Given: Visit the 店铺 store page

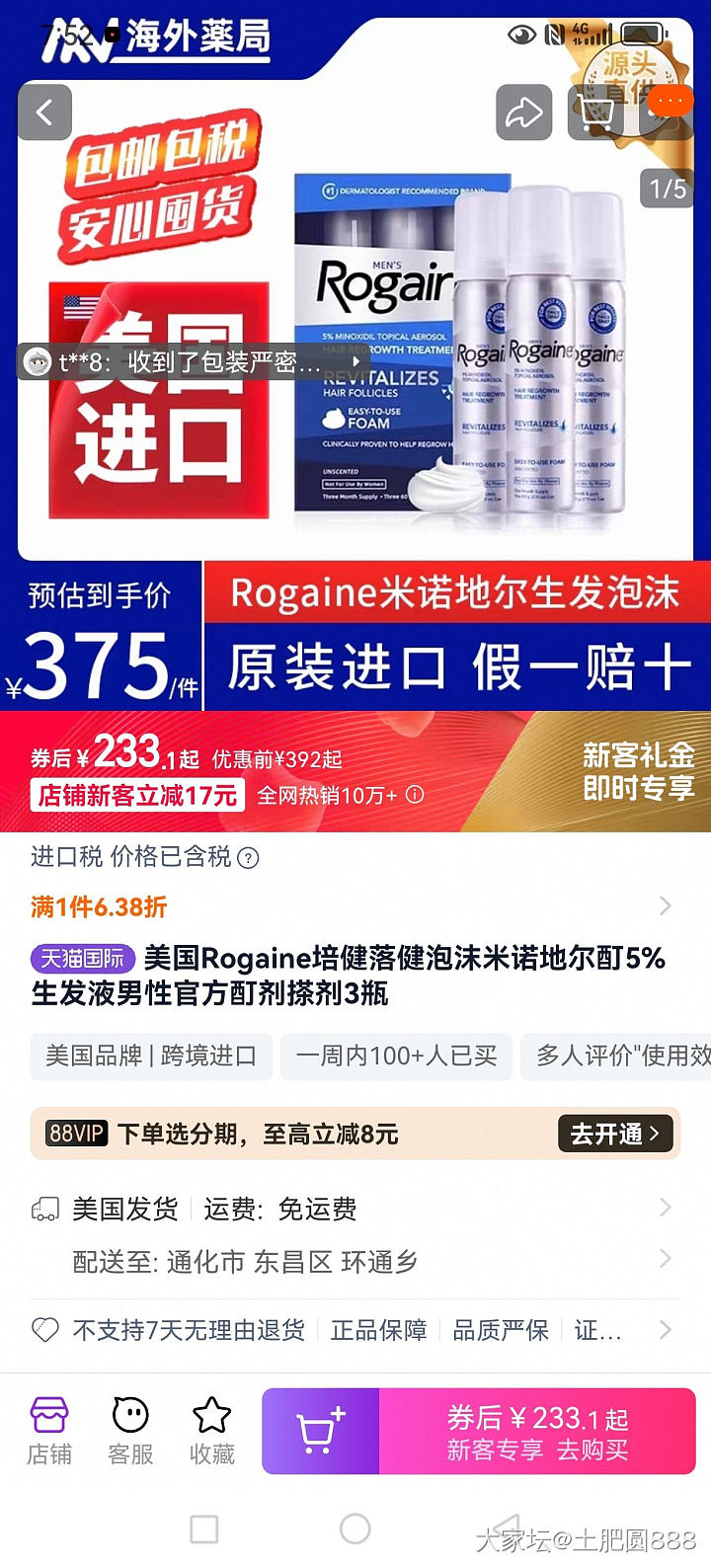Looking at the screenshot, I should (49, 1429).
